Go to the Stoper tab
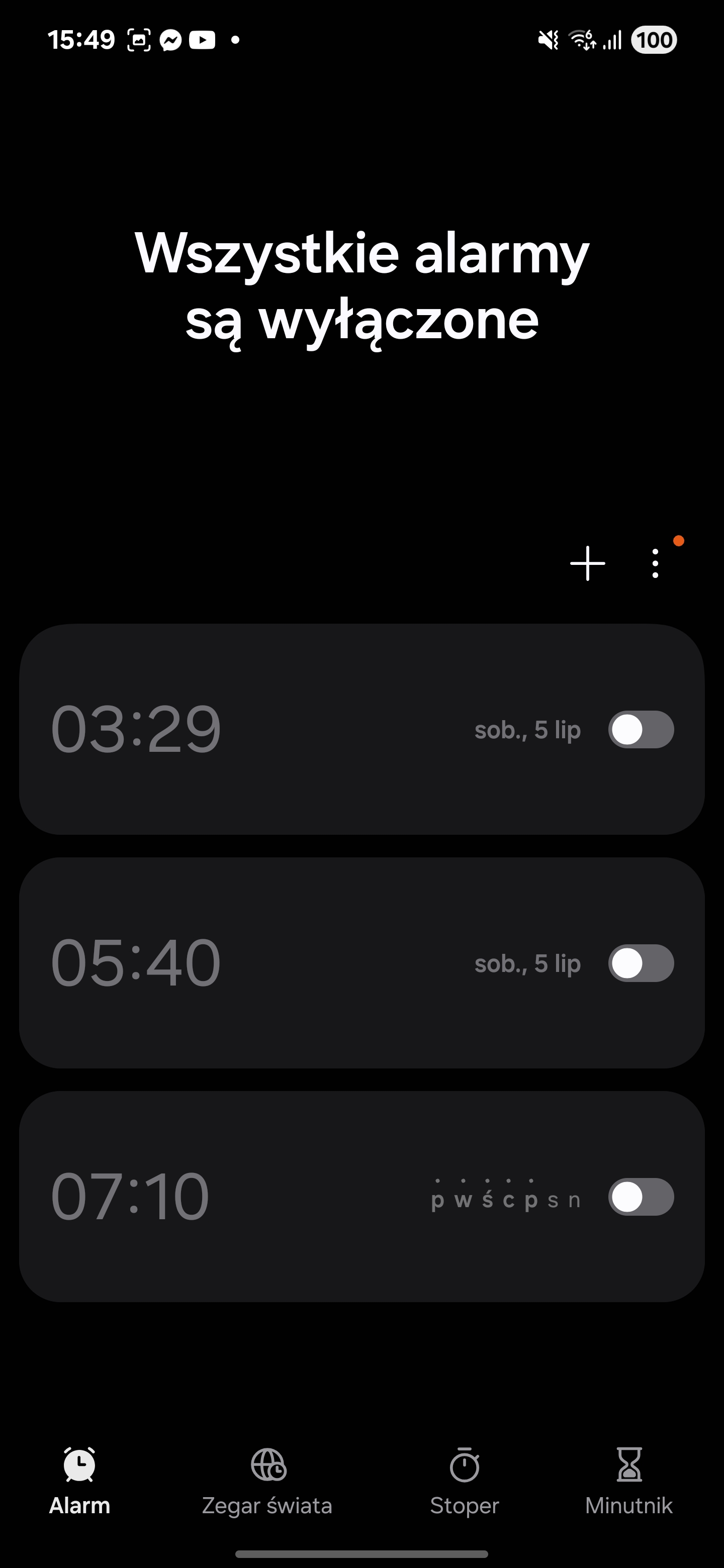 pos(465,1481)
